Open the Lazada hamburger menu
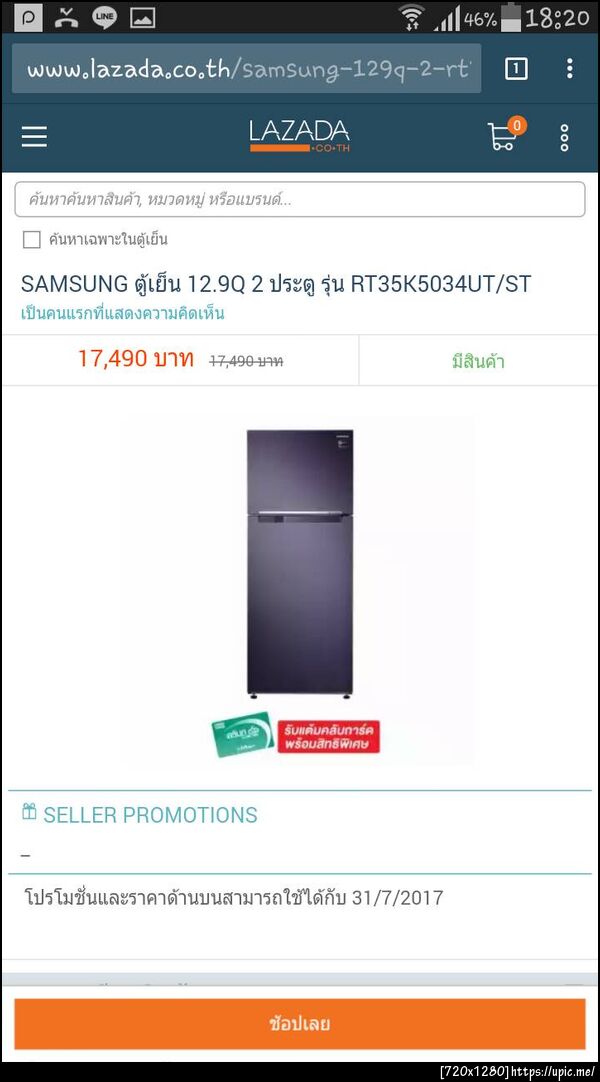Screen dimensions: 600x1082 coord(34,137)
